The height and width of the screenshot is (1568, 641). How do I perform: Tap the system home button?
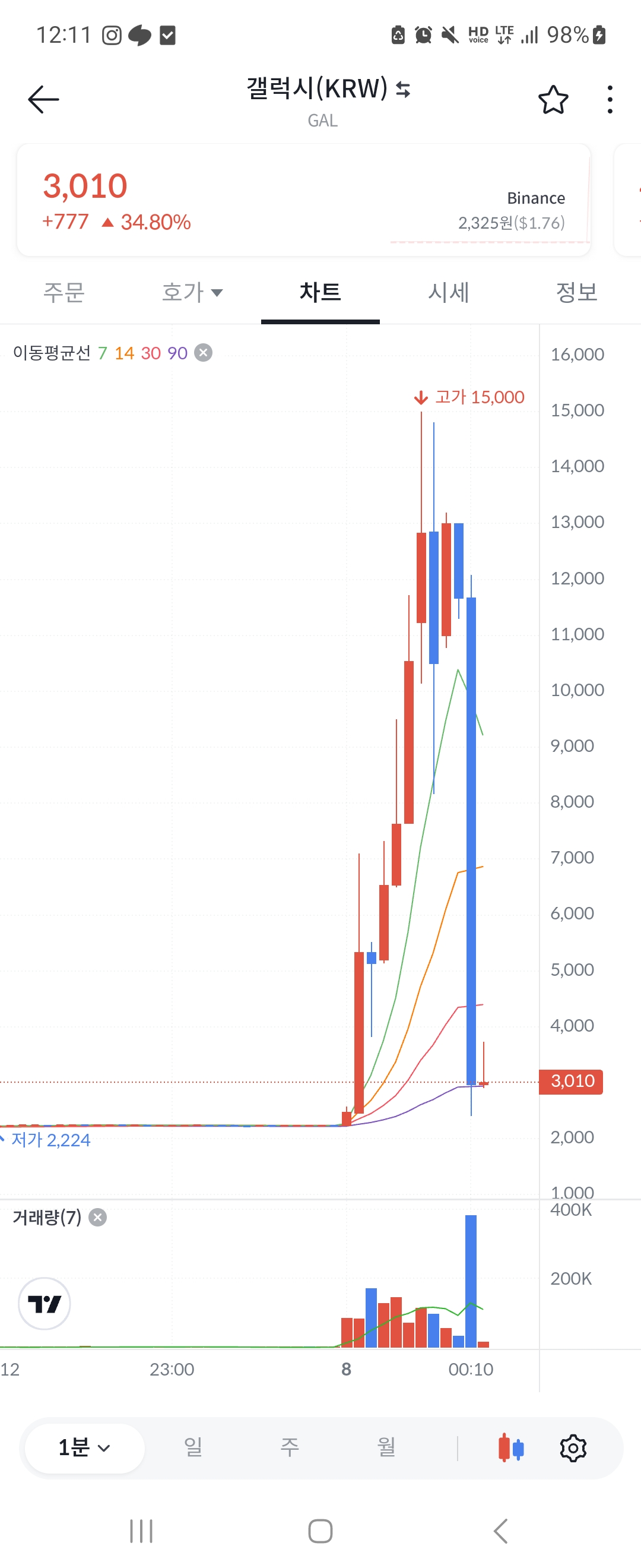pyautogui.click(x=320, y=1530)
